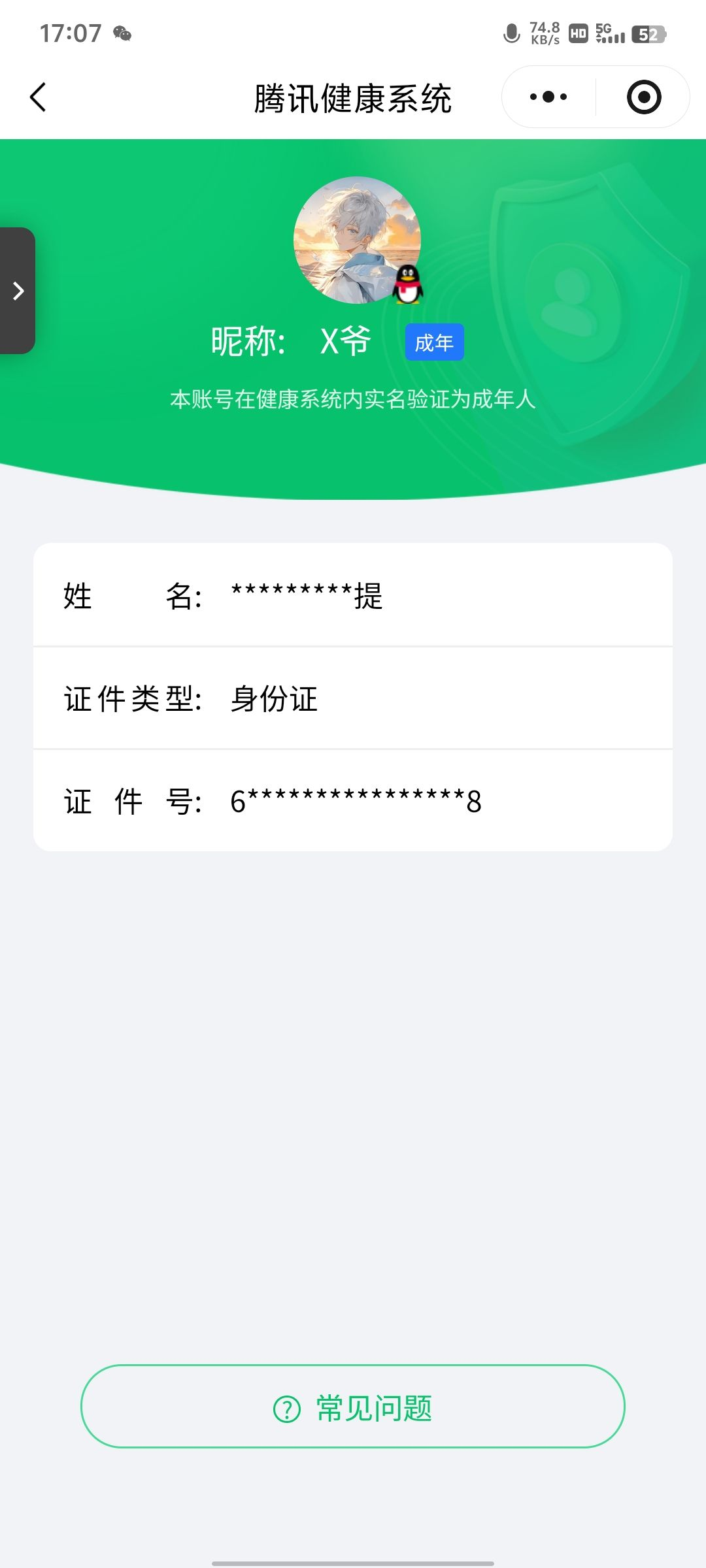Screen dimensions: 706x1568
Task: Open the mini-program options menu (three dots)
Action: pyautogui.click(x=548, y=96)
